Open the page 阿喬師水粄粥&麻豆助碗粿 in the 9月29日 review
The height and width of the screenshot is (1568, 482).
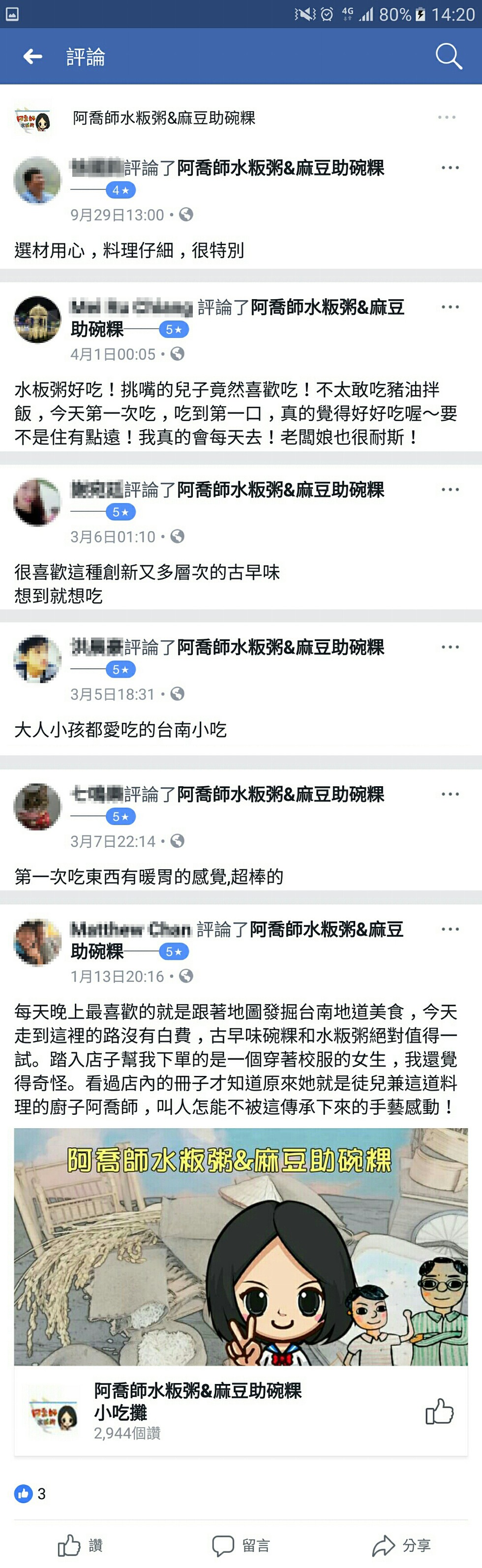(280, 168)
